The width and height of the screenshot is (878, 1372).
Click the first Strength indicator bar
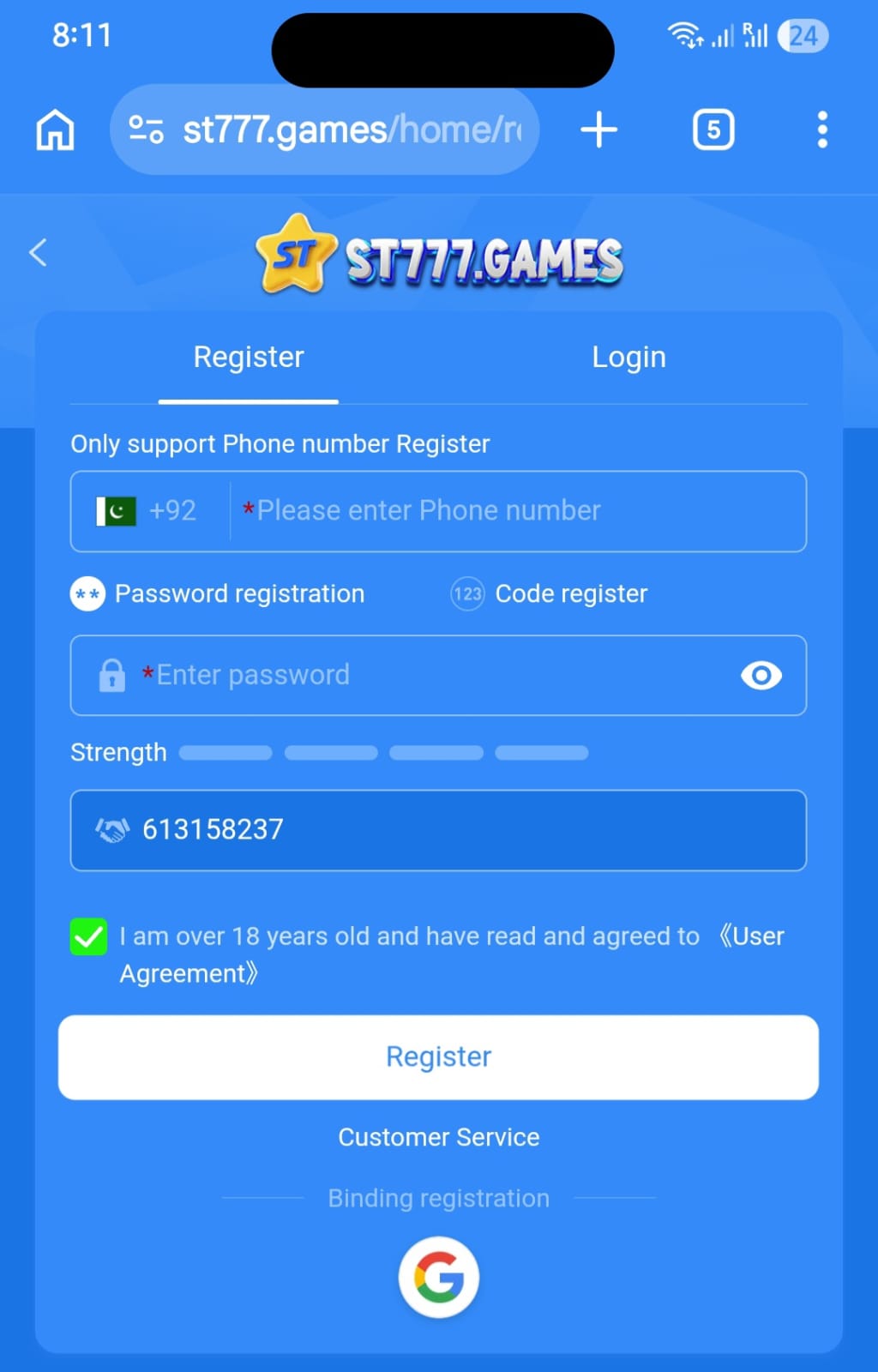224,752
